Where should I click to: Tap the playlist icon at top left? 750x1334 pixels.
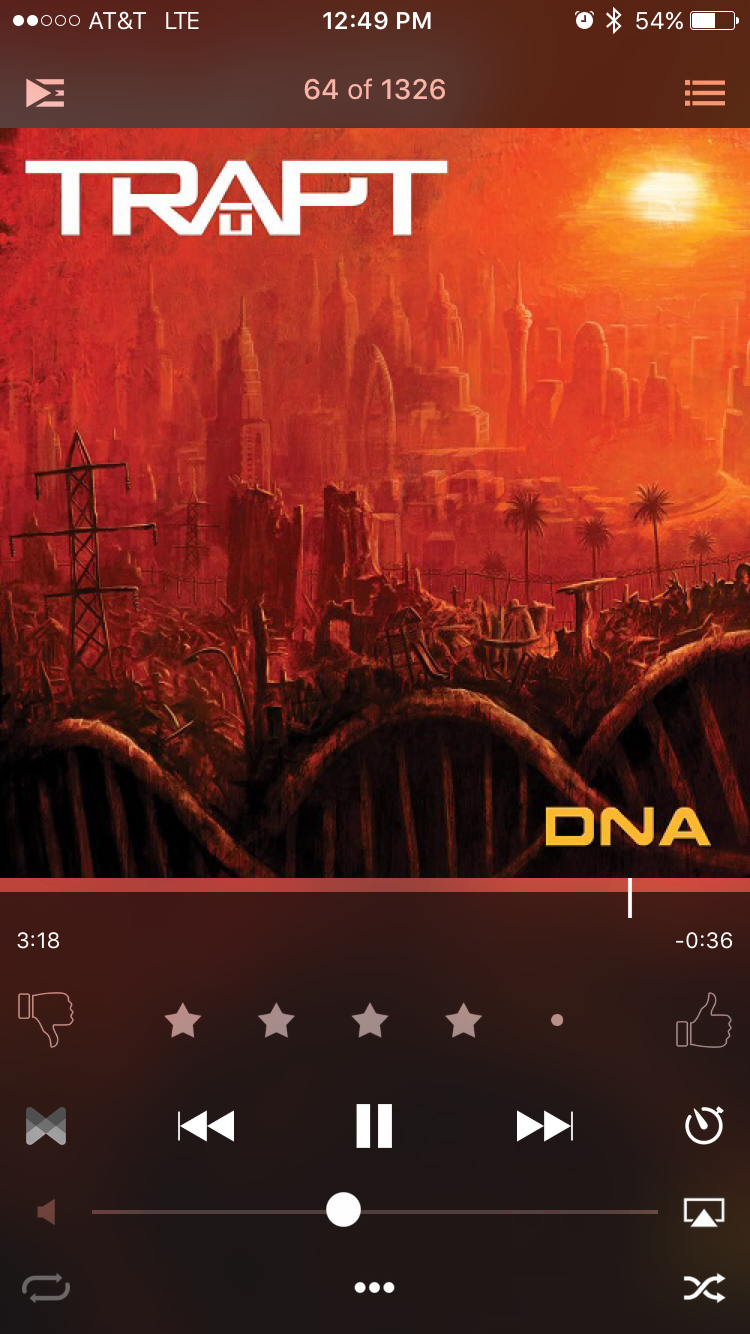click(46, 92)
